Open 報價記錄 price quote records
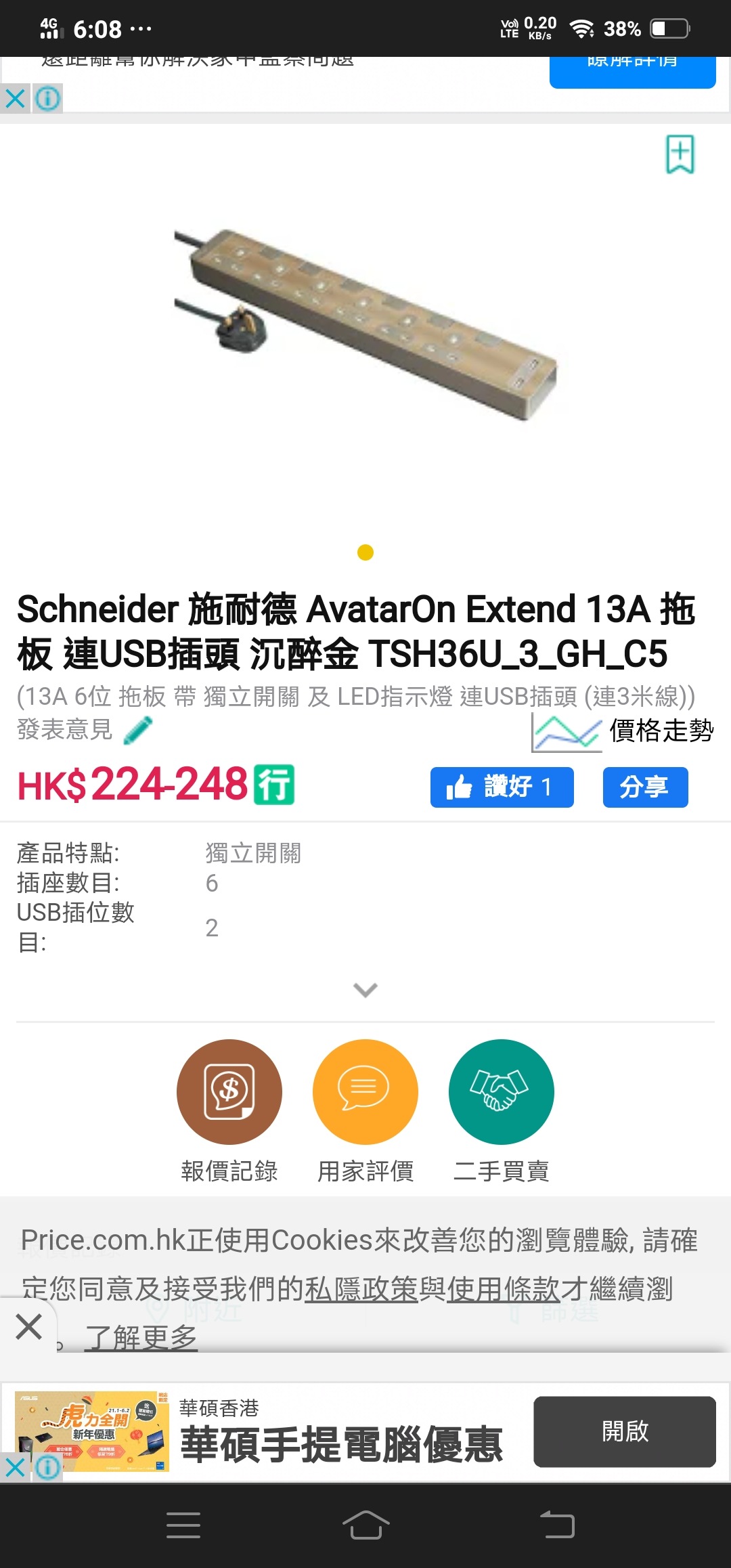 [x=229, y=1110]
